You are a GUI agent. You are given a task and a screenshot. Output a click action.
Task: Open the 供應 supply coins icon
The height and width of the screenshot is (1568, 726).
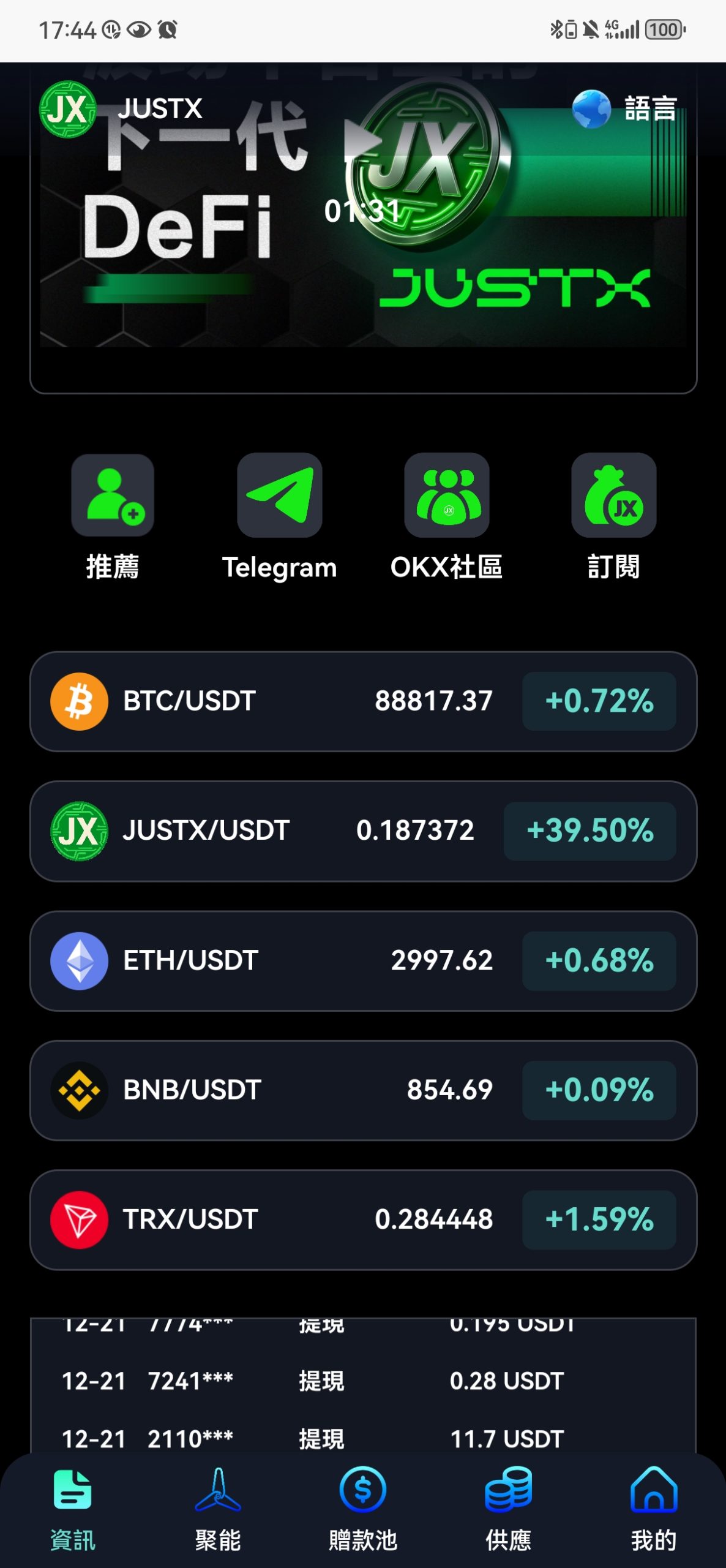point(508,1491)
